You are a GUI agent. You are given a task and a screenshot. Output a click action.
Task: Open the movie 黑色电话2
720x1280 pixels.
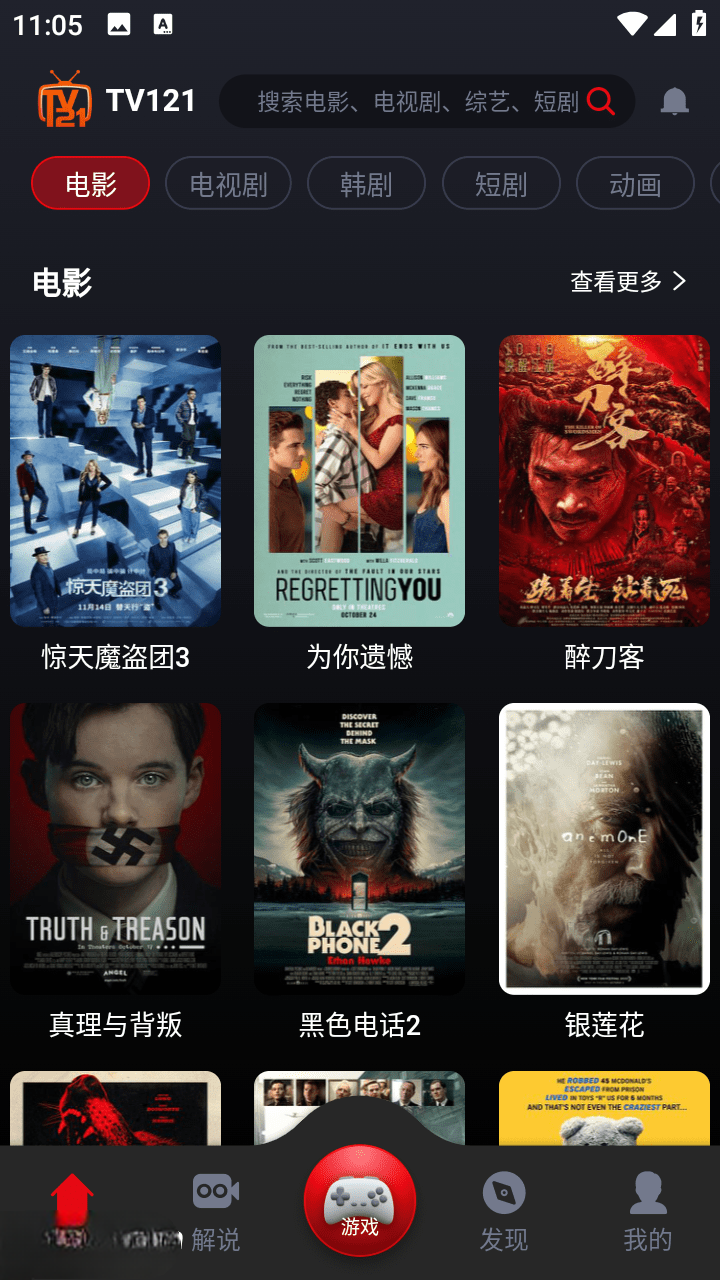click(359, 849)
